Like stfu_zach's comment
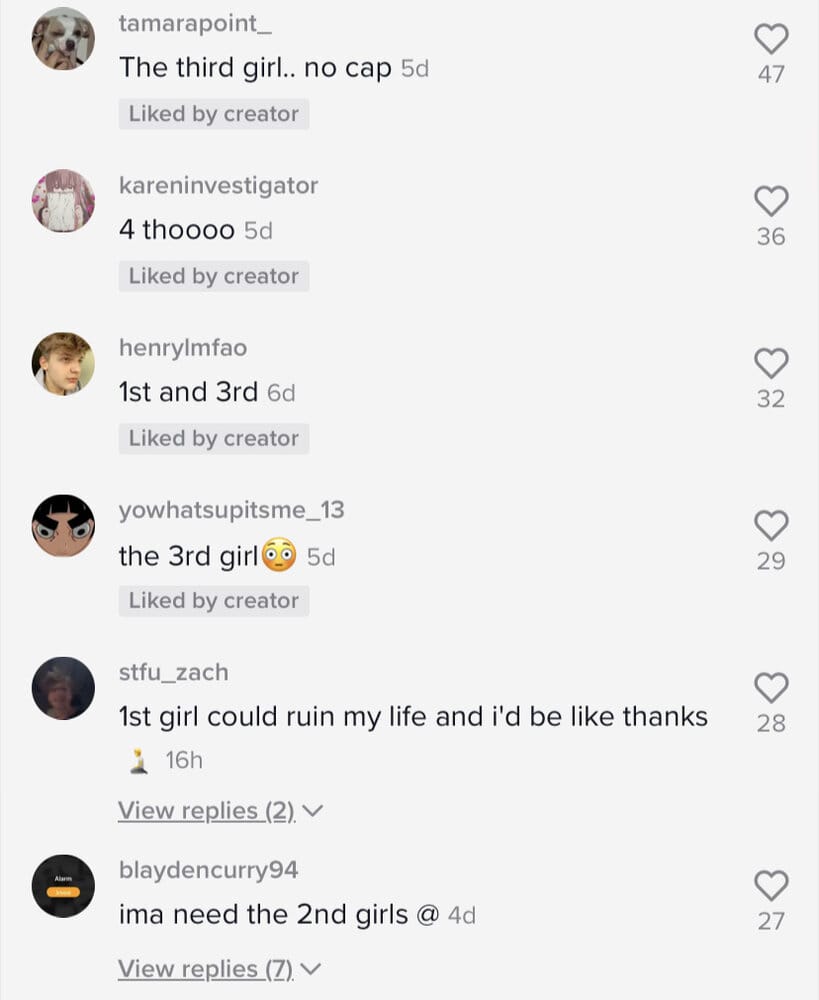819x1000 pixels. click(771, 687)
